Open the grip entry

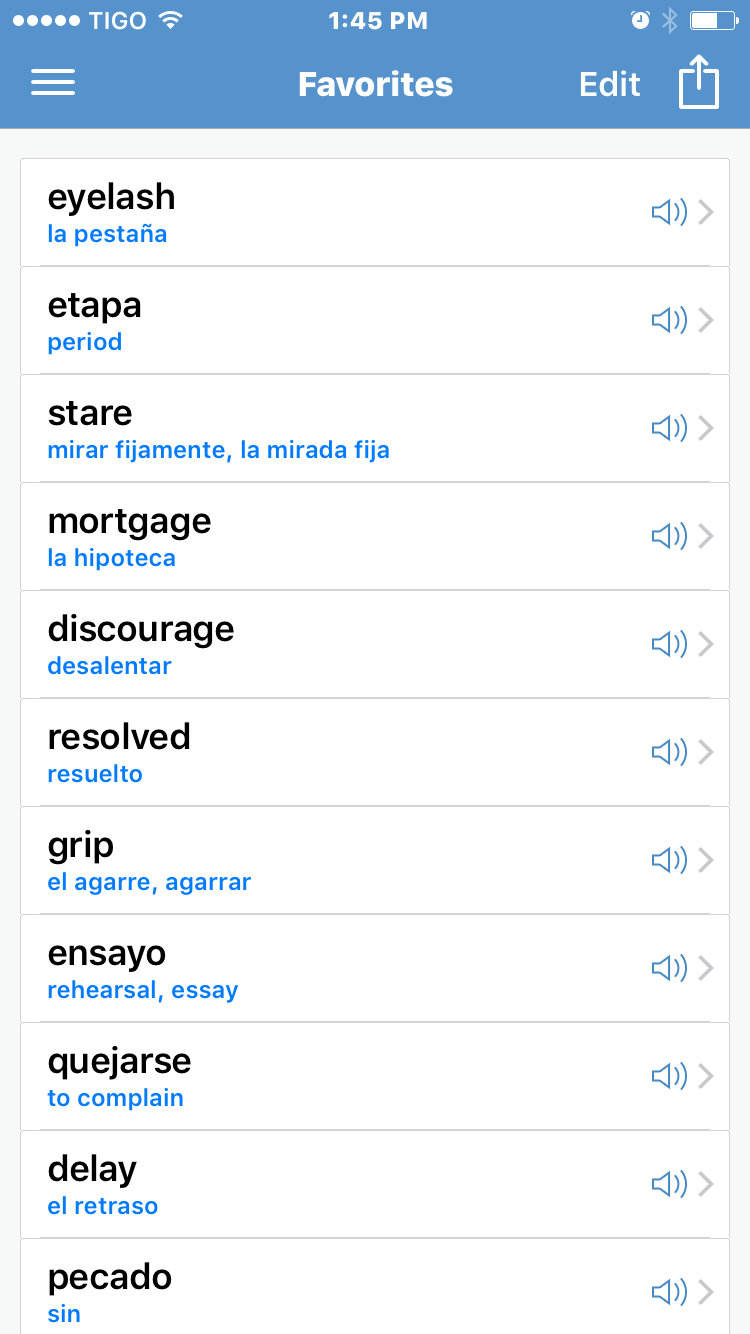click(x=375, y=860)
